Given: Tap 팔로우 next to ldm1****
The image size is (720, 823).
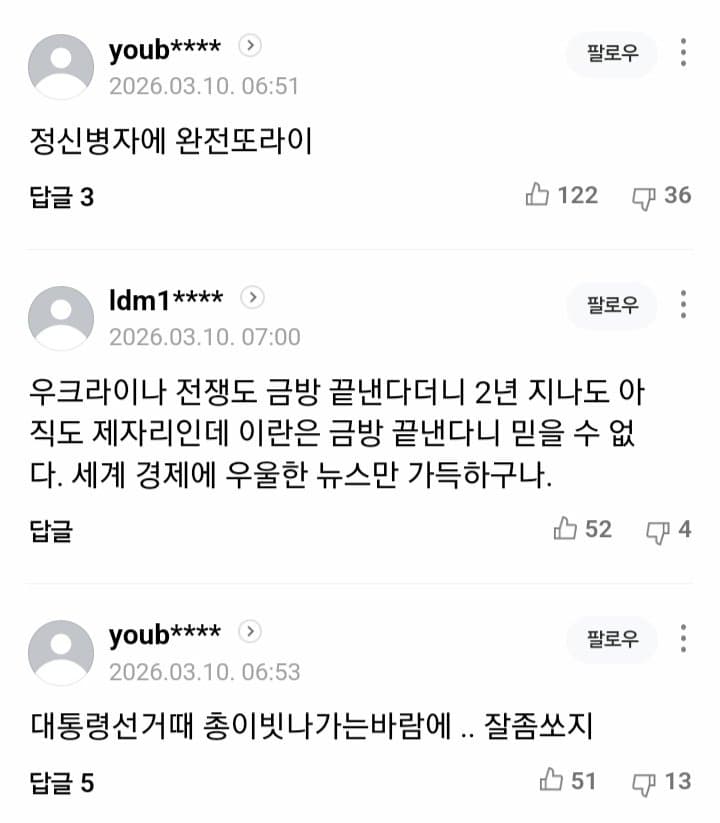Looking at the screenshot, I should point(611,305).
